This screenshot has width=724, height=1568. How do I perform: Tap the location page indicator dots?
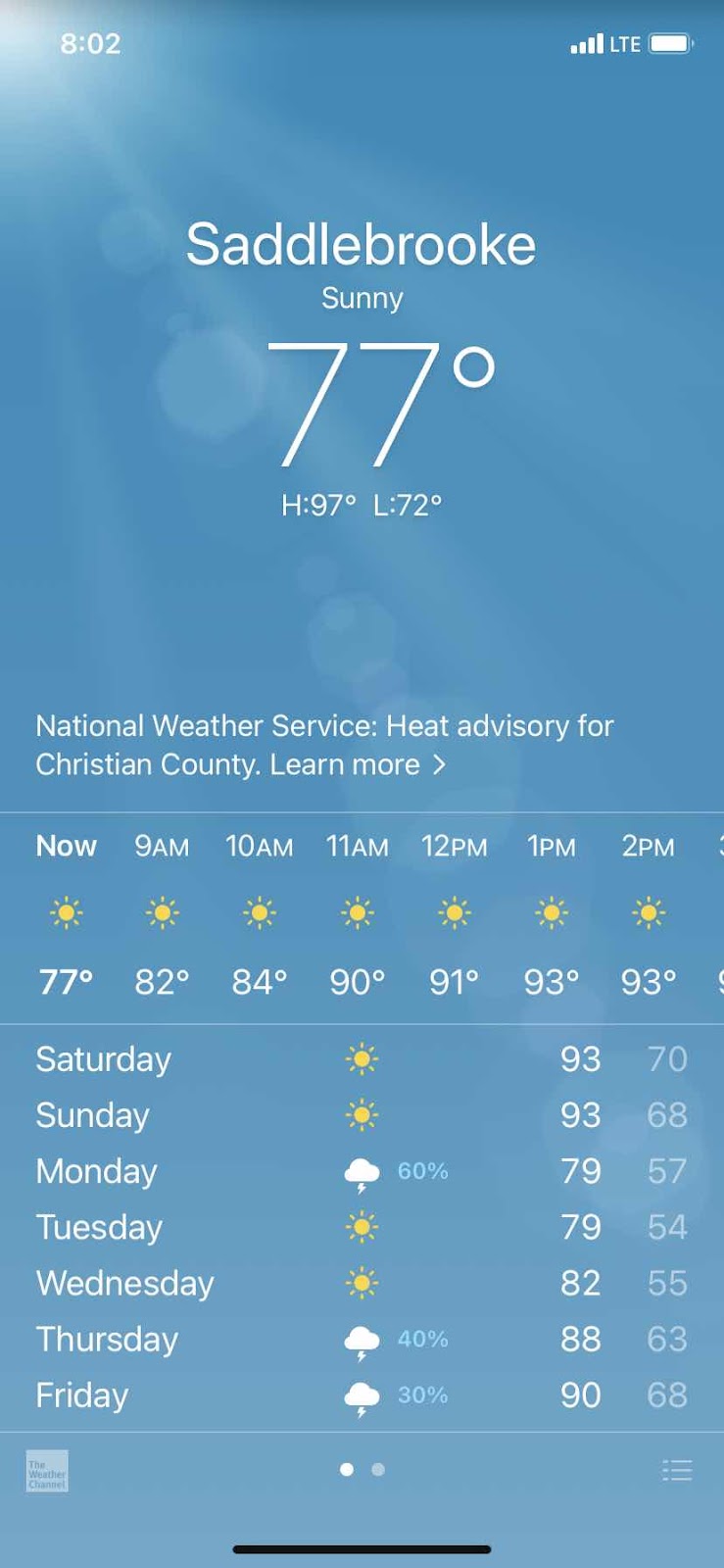pyautogui.click(x=362, y=1469)
